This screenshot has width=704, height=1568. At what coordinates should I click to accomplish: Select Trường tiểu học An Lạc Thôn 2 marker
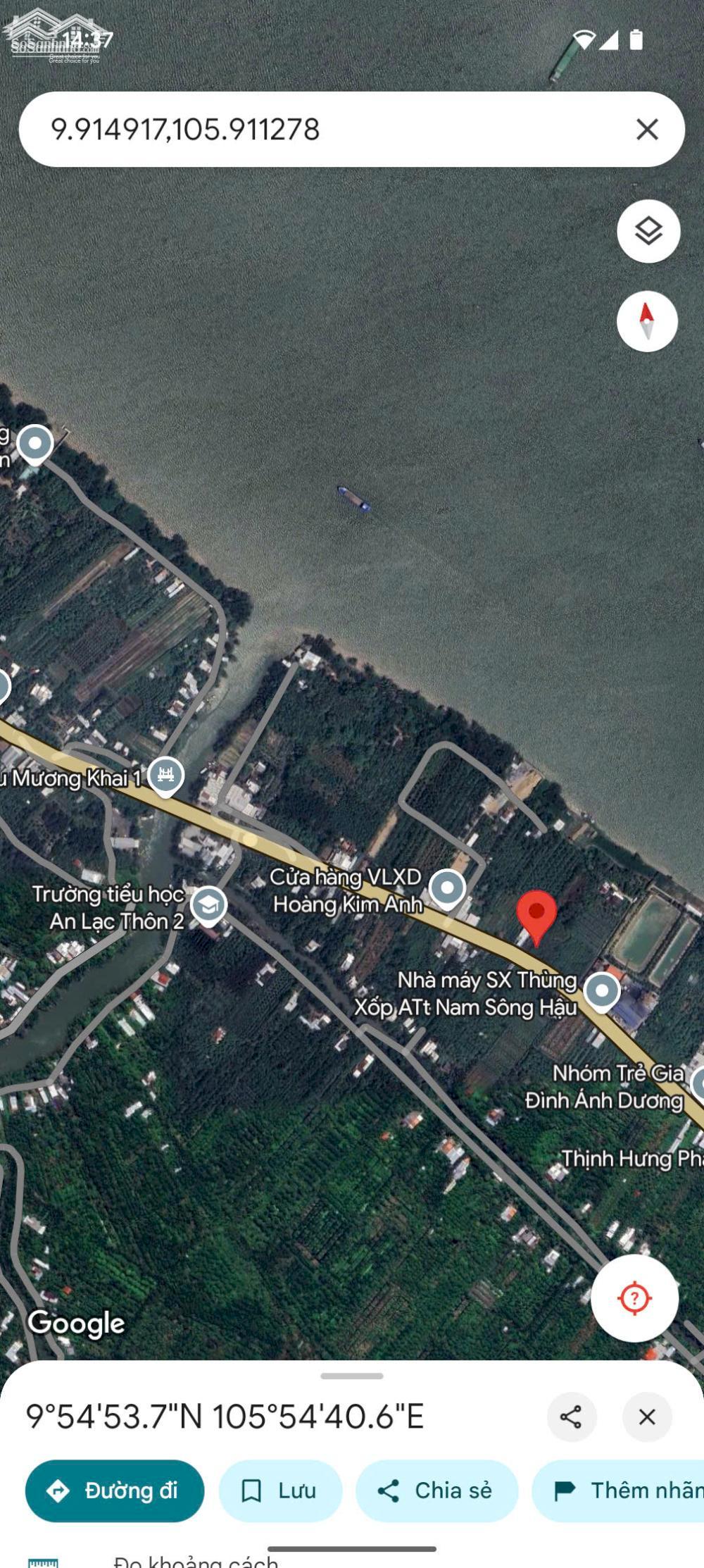pyautogui.click(x=209, y=904)
